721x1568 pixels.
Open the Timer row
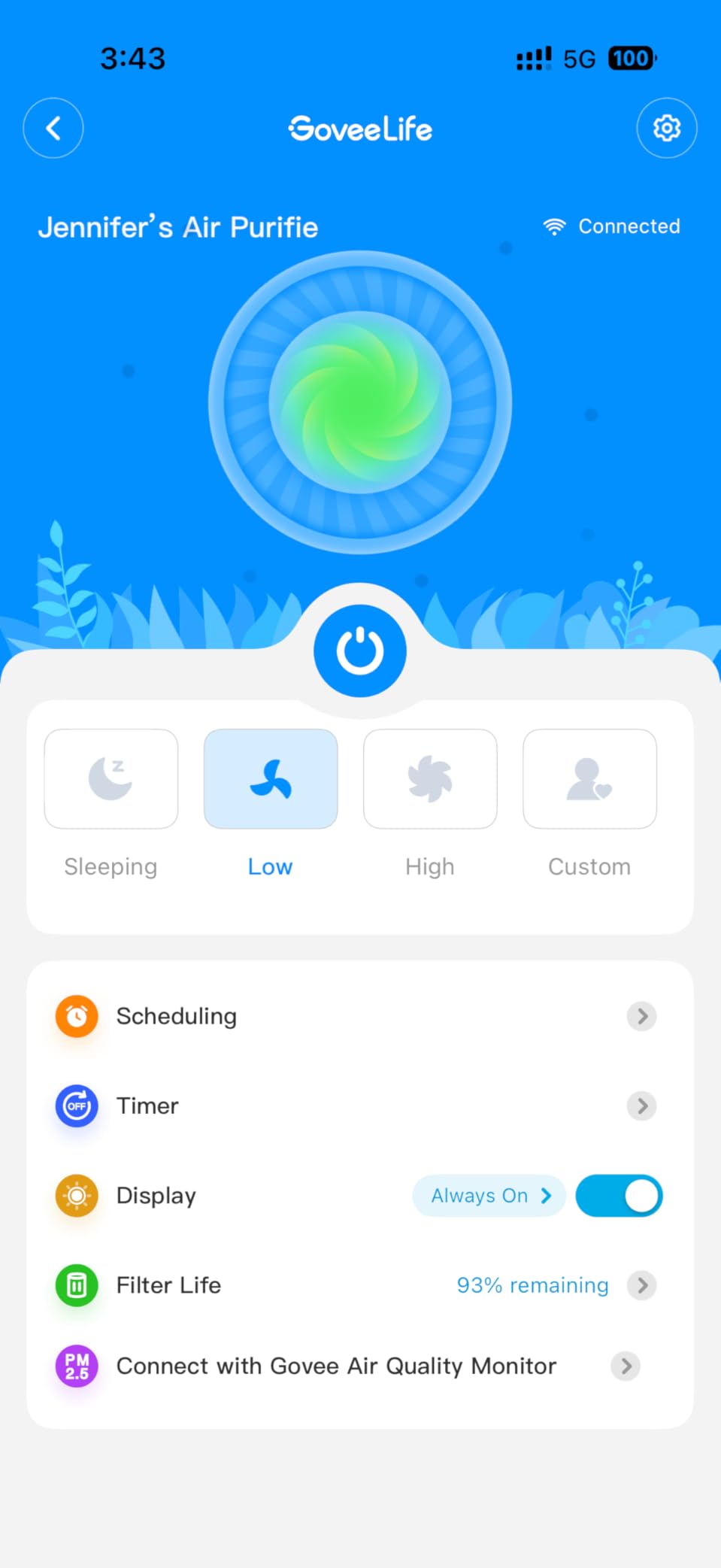(x=359, y=1105)
